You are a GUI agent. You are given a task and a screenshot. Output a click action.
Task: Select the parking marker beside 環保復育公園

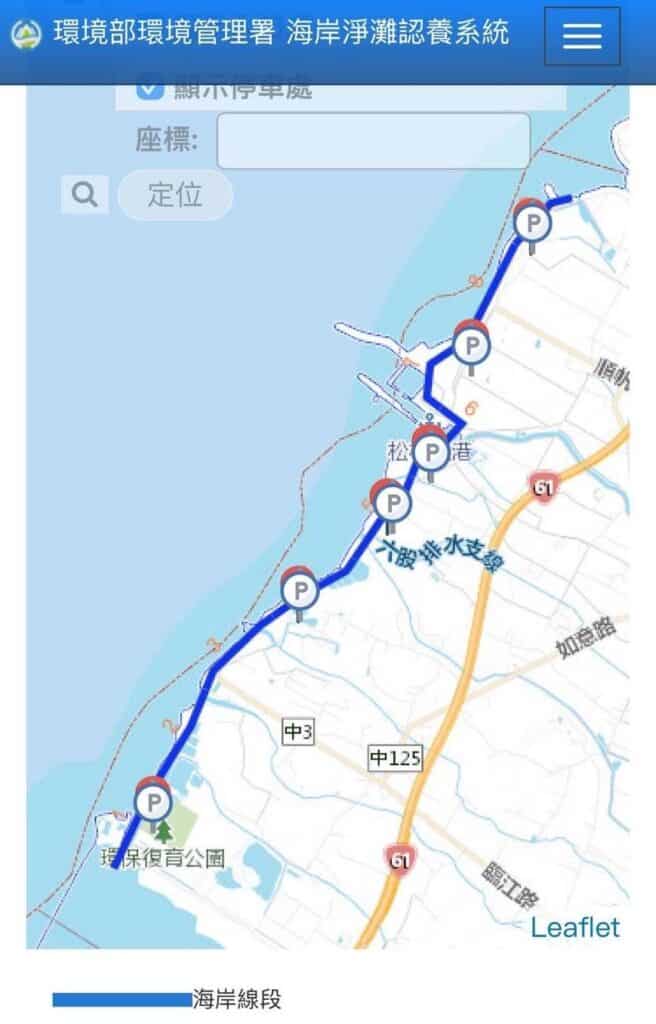pos(153,802)
